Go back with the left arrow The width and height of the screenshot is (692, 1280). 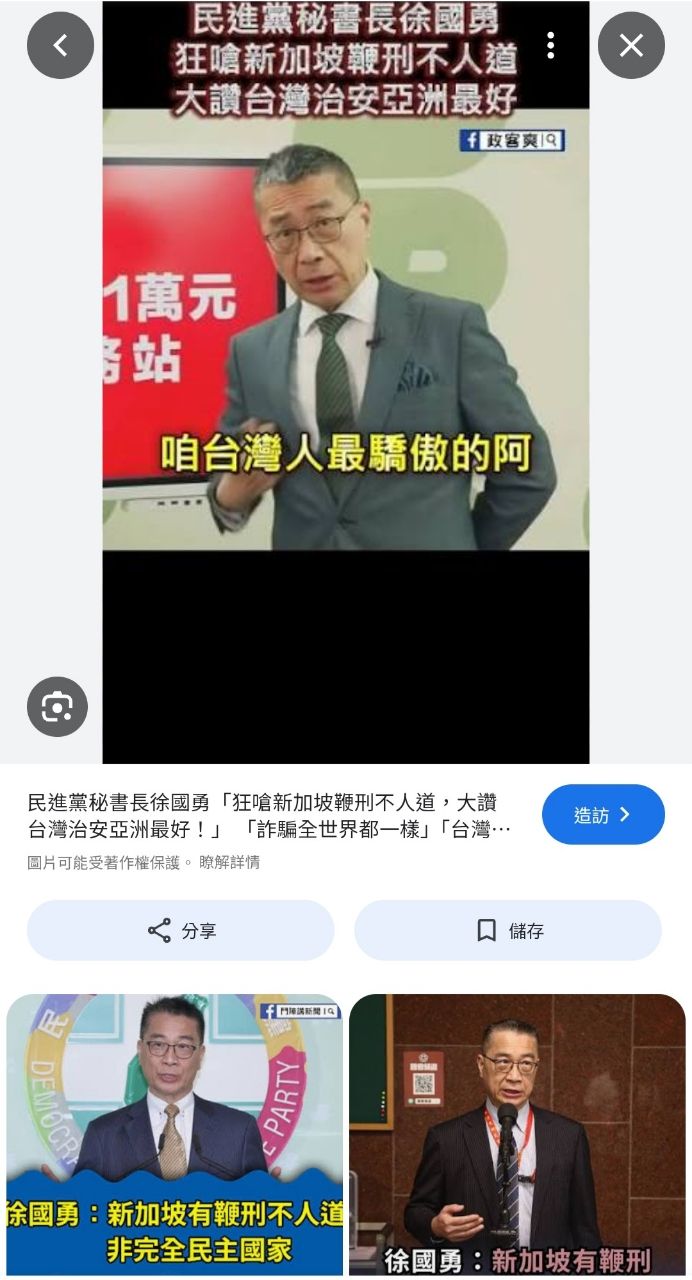coord(60,45)
